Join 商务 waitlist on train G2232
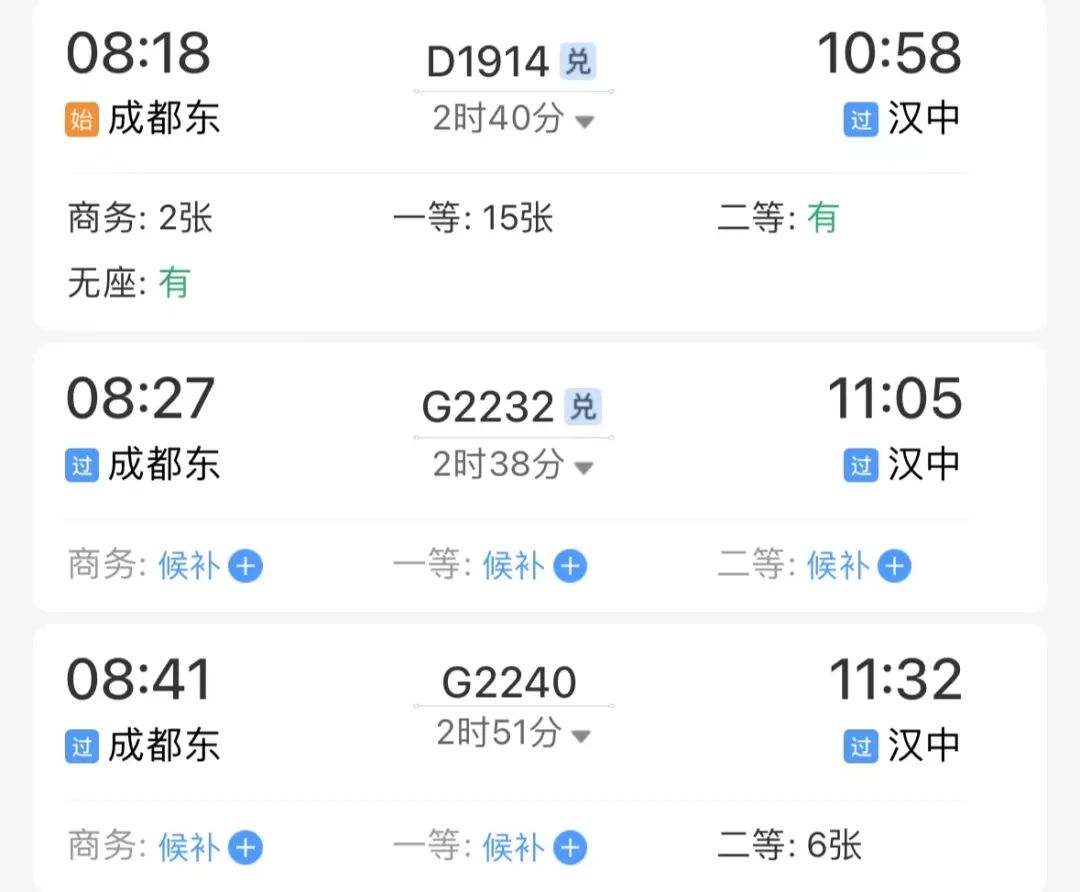The width and height of the screenshot is (1080, 892). point(245,567)
